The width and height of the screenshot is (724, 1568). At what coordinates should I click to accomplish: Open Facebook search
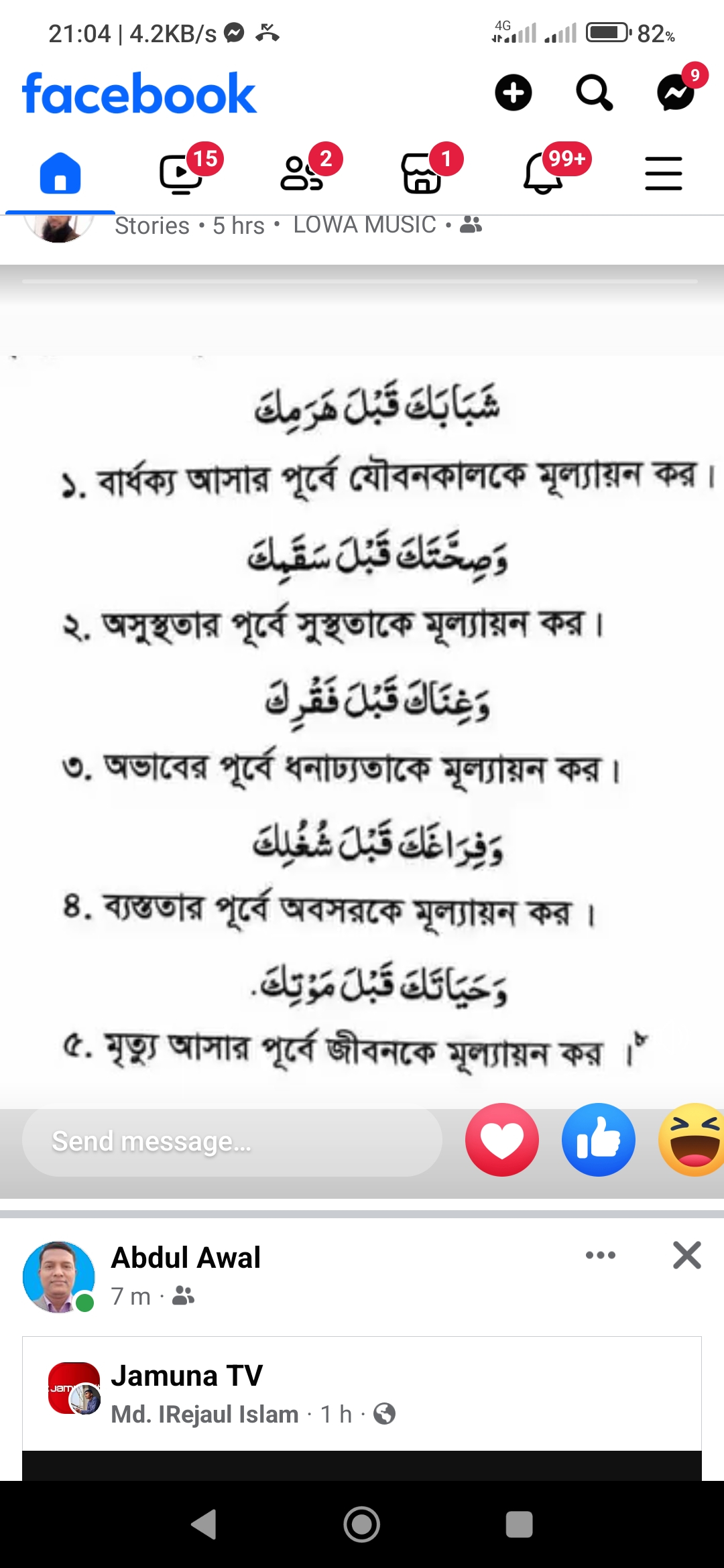594,92
